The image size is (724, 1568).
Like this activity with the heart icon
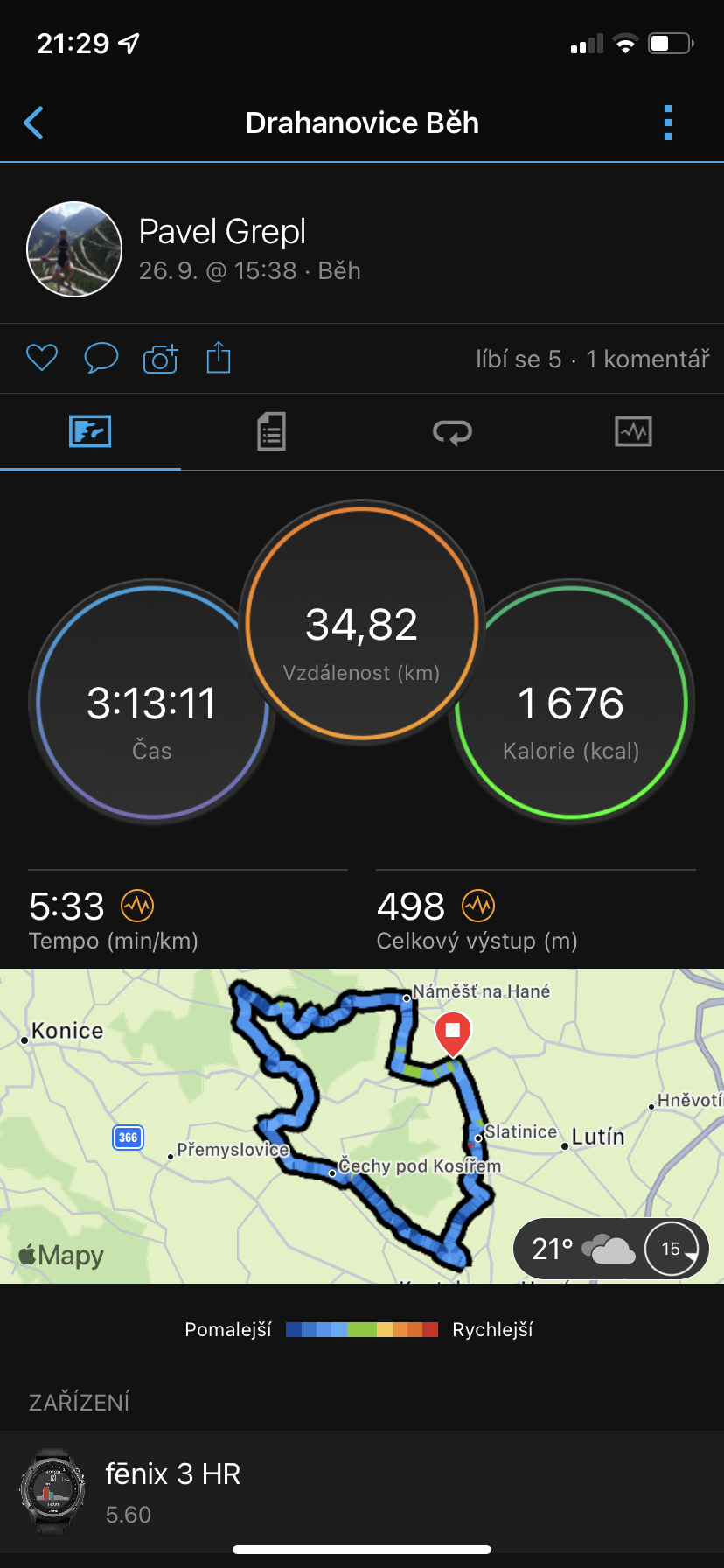(x=41, y=358)
